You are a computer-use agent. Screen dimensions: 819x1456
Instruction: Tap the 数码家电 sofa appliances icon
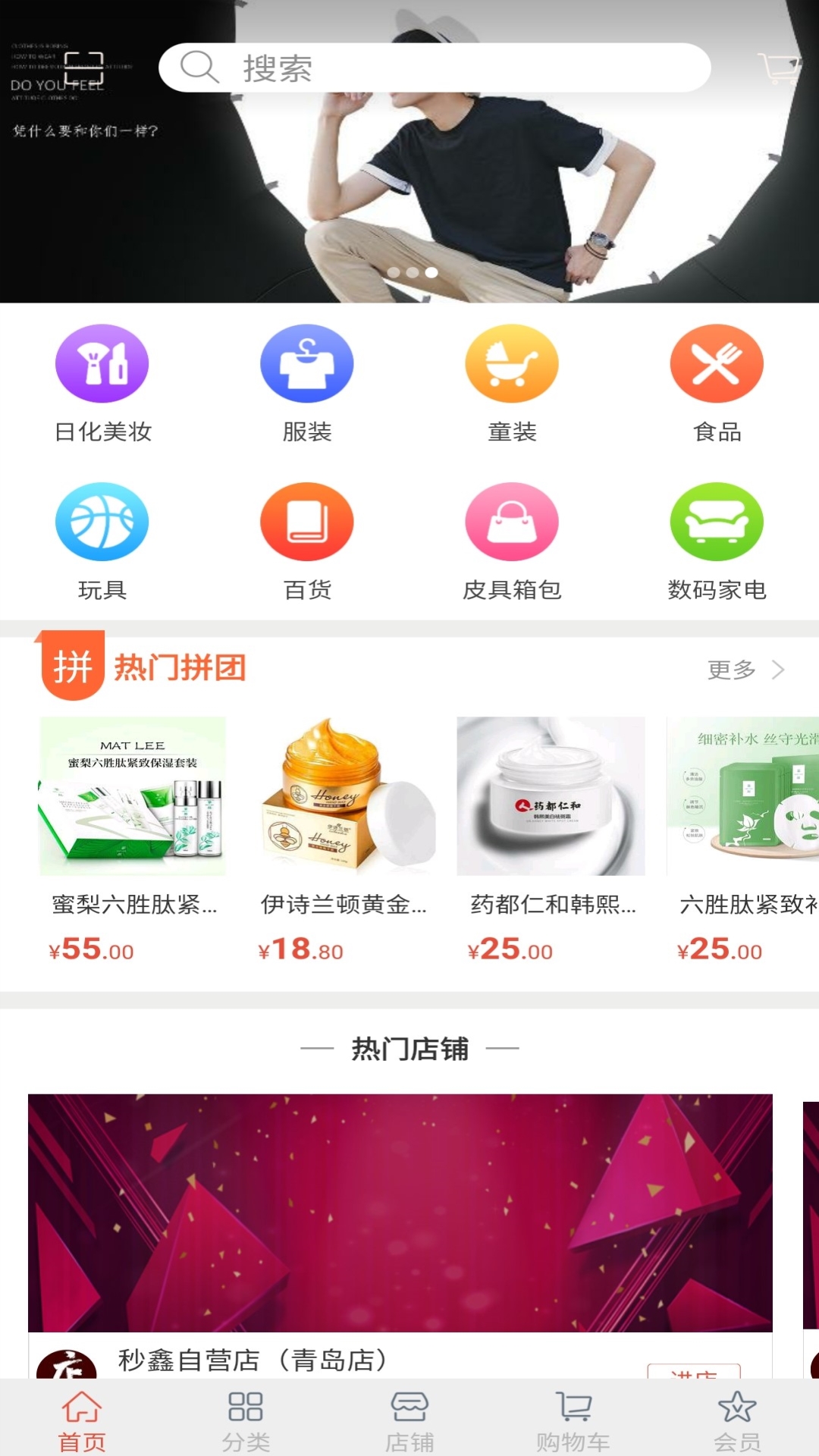click(x=717, y=522)
